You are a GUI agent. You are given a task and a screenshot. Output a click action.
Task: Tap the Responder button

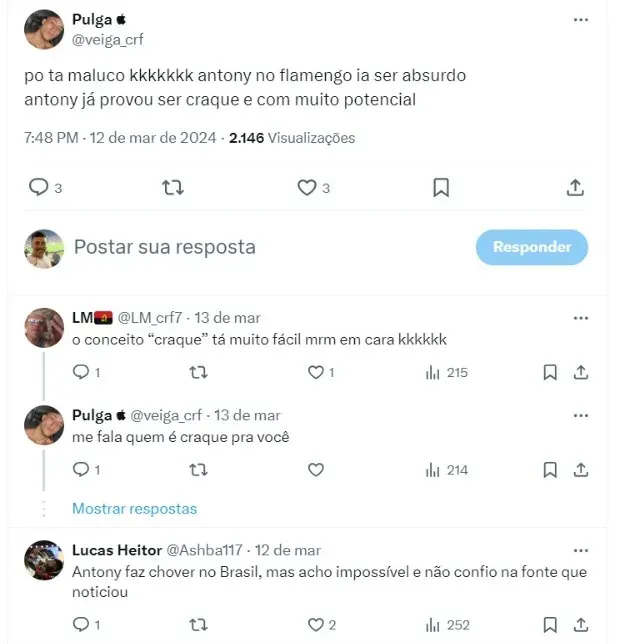[532, 247]
